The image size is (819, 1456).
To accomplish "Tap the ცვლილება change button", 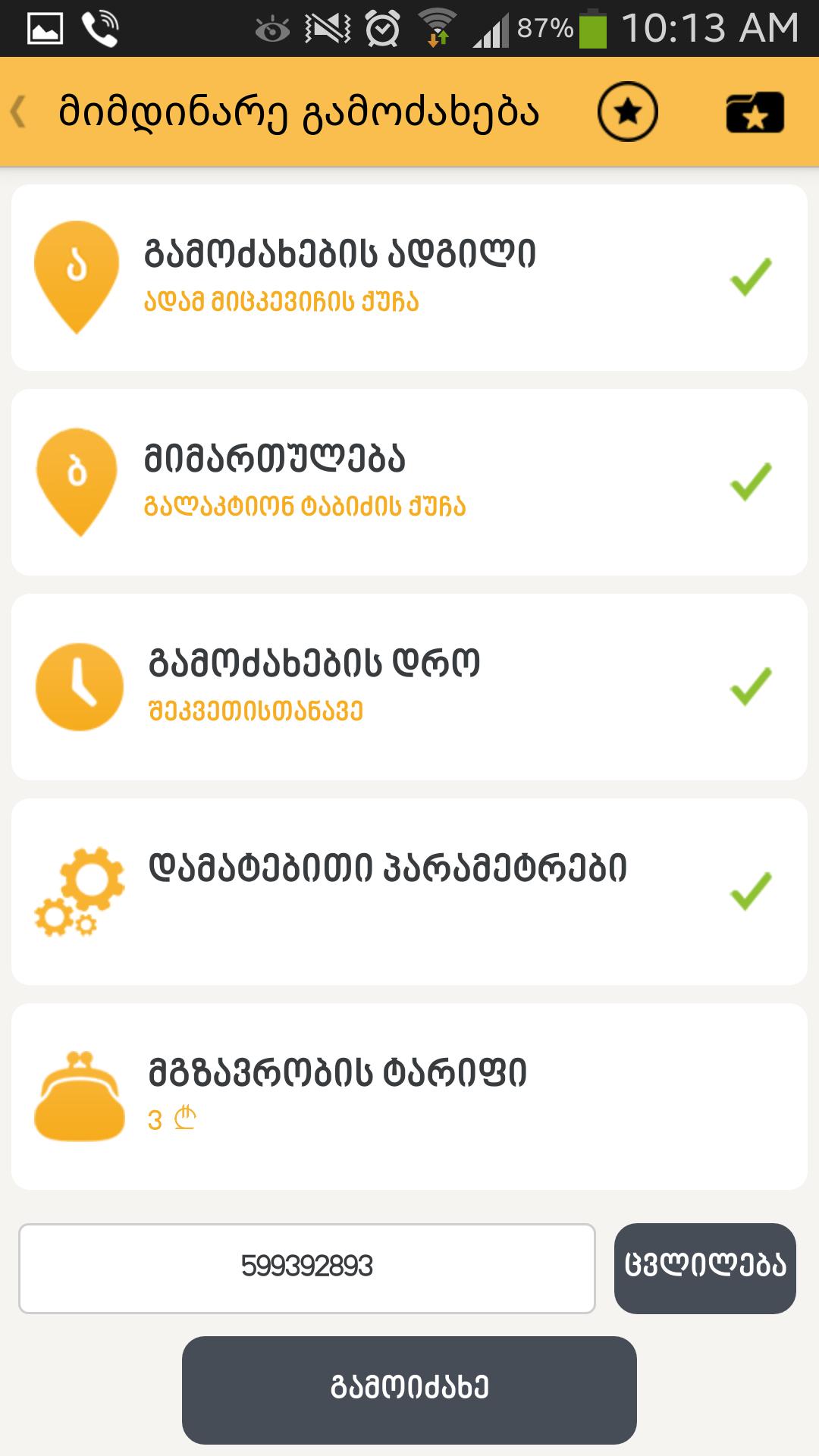I will click(704, 1268).
